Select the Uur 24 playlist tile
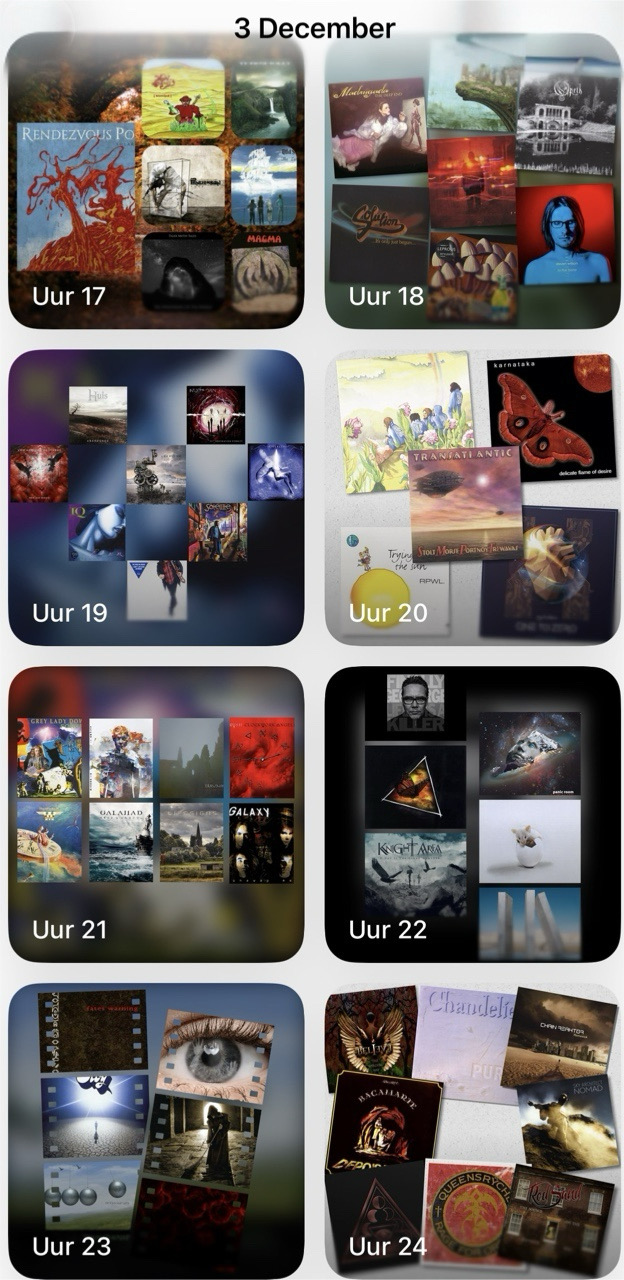The image size is (624, 1280). tap(472, 1130)
